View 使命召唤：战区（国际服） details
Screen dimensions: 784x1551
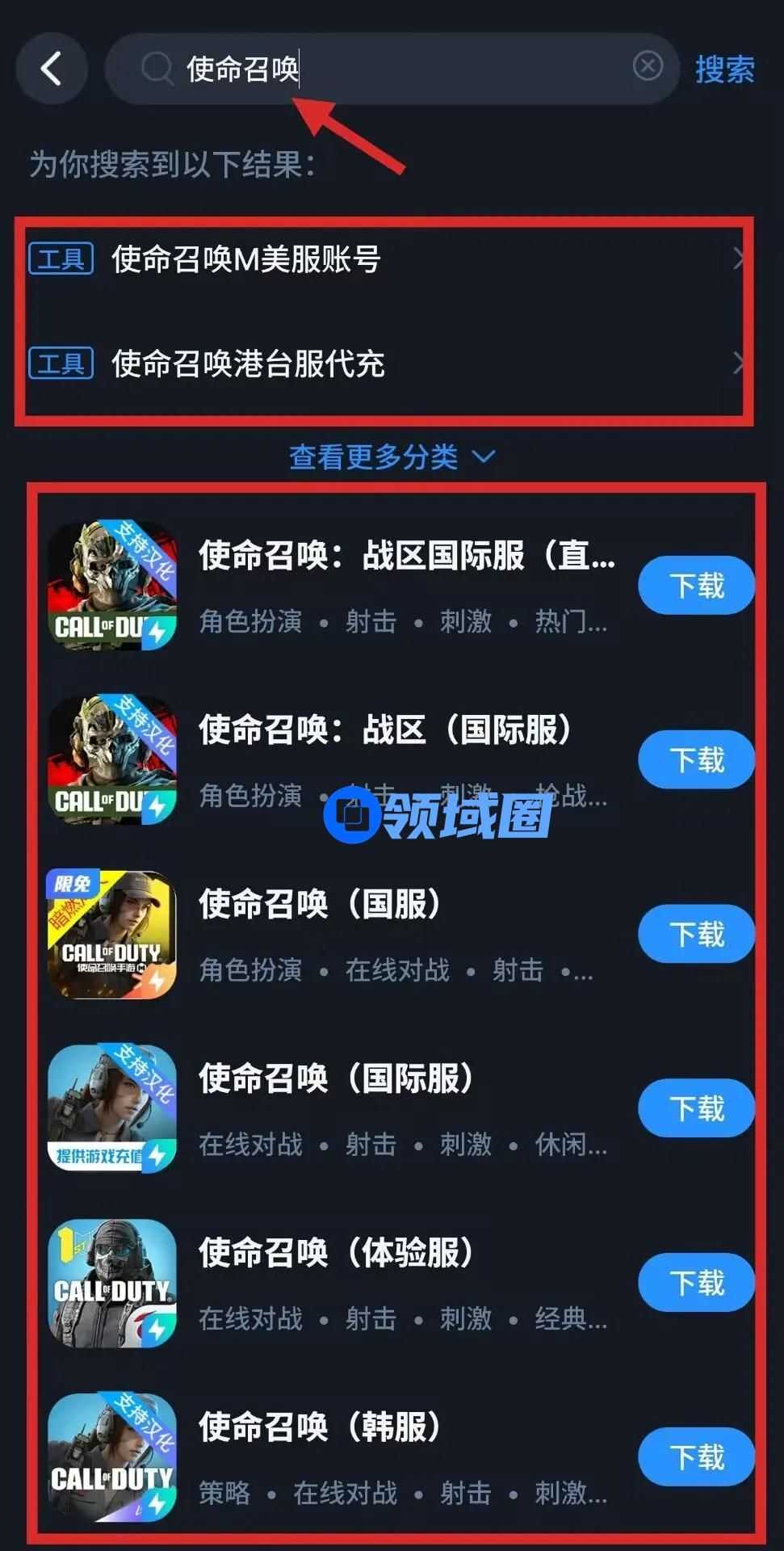384,730
